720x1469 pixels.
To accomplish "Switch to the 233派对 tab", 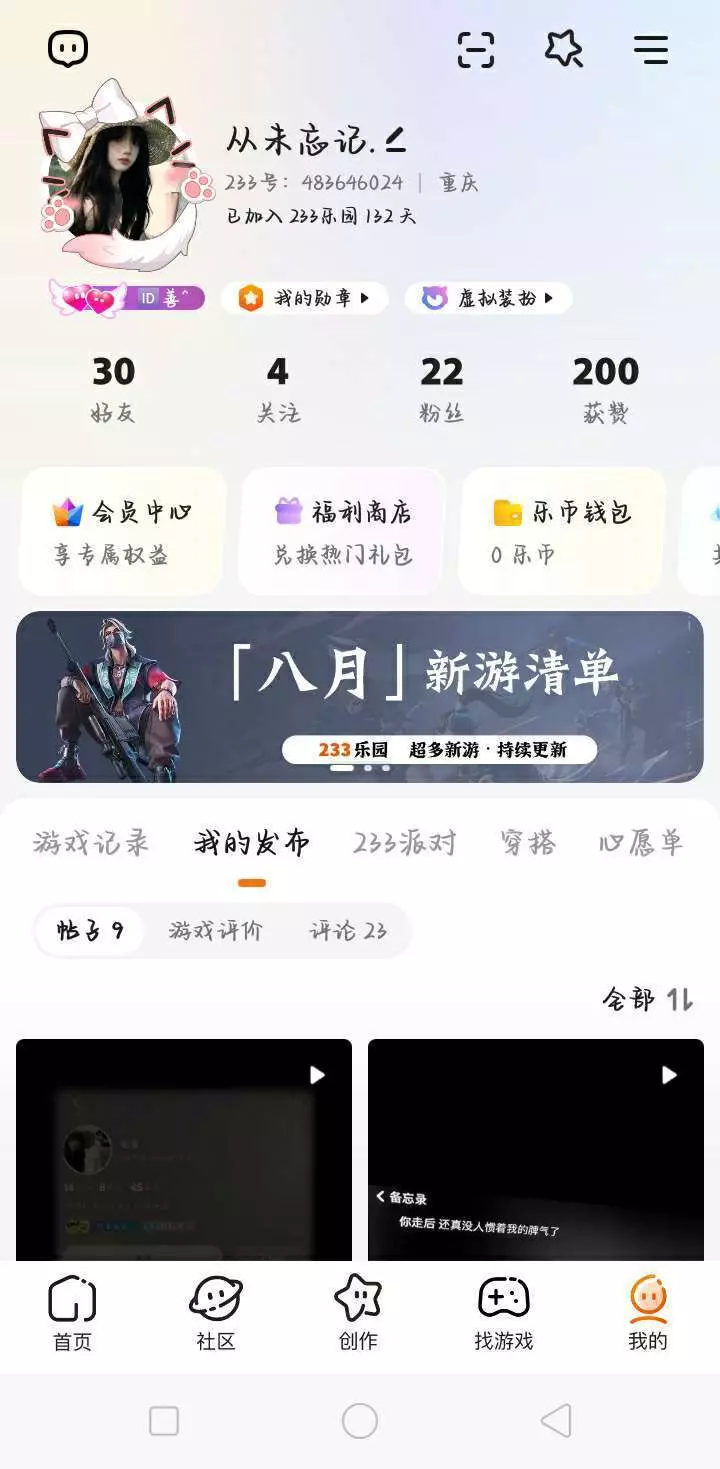I will 404,843.
